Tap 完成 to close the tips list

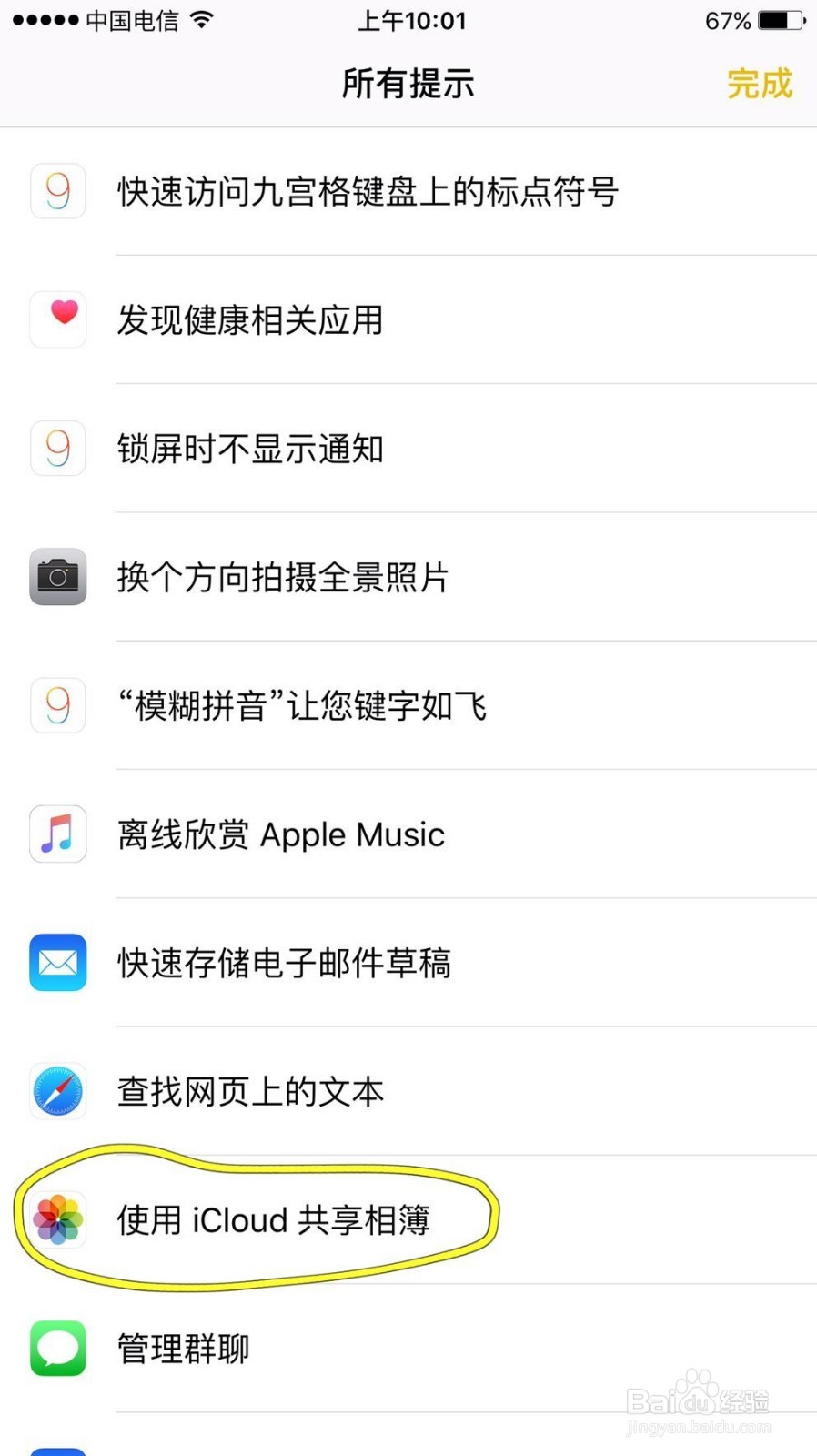pyautogui.click(x=759, y=84)
